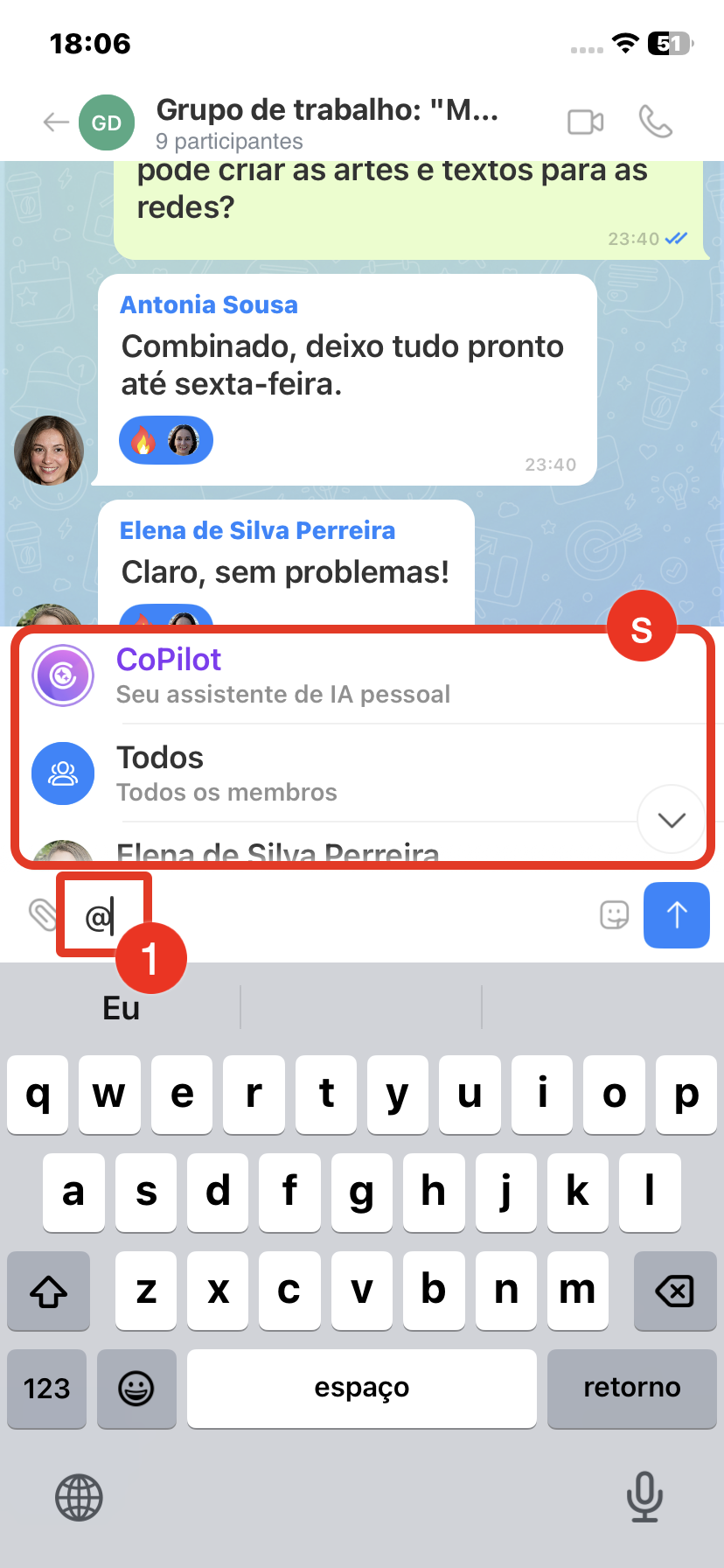724x1568 pixels.
Task: Go back from the group chat
Action: (x=56, y=122)
